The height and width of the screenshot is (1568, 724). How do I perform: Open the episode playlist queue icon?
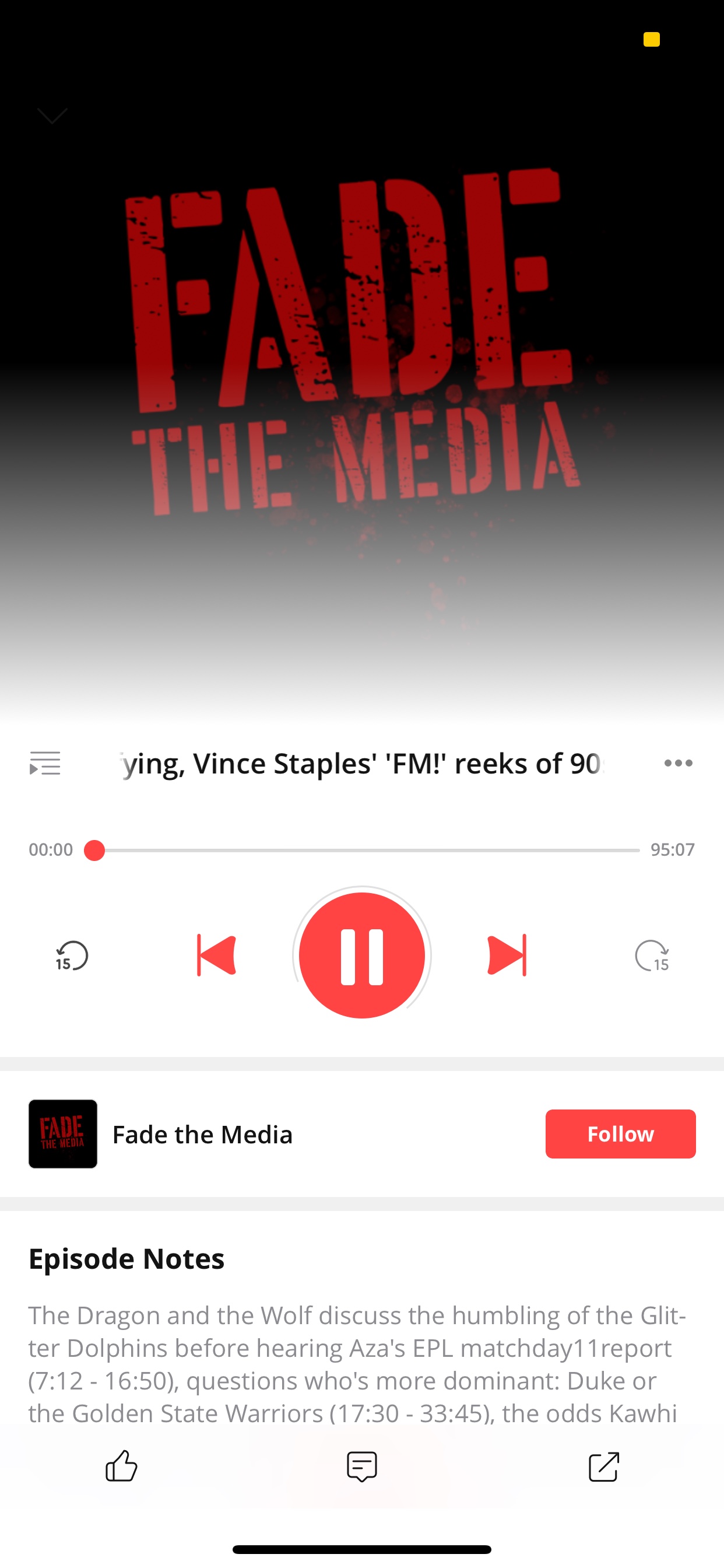[45, 764]
